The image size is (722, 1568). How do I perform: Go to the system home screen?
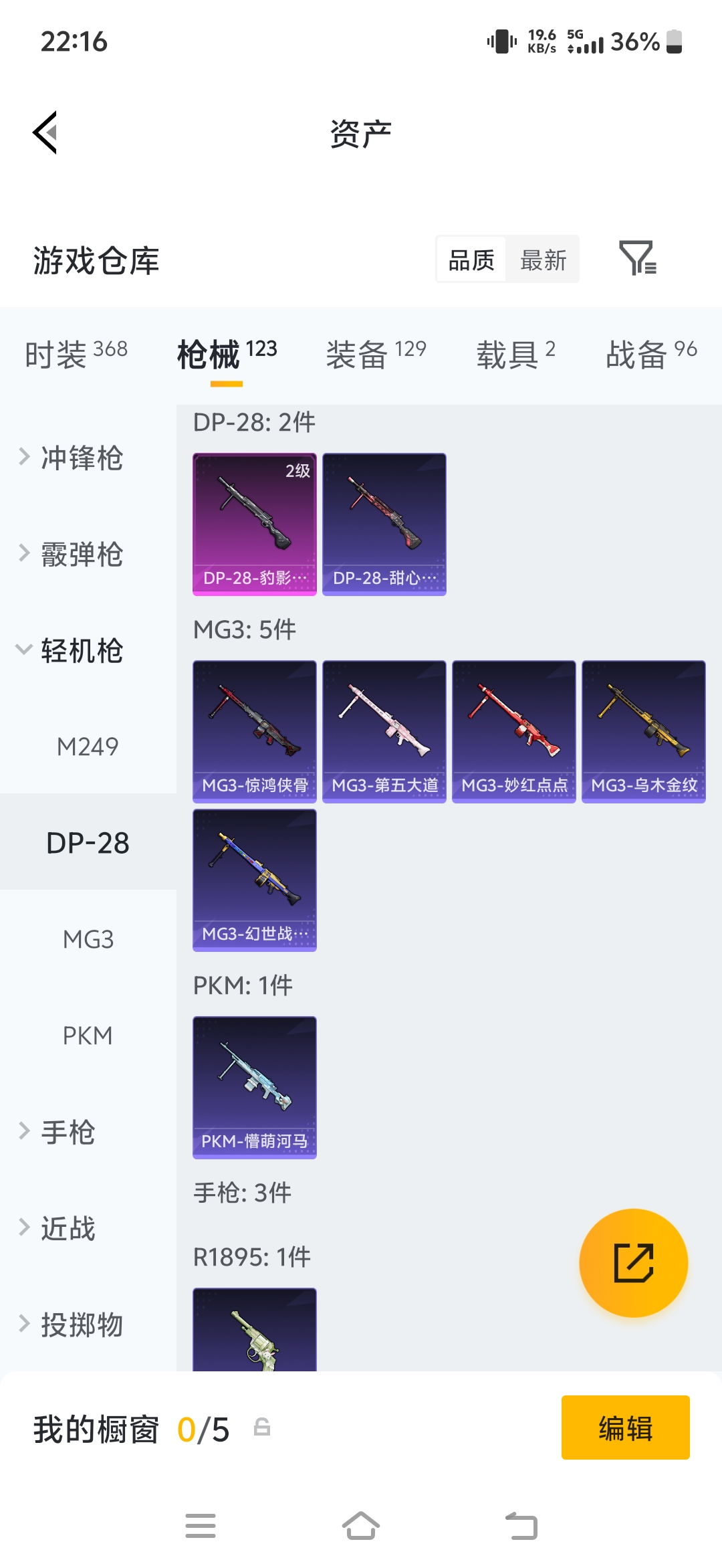click(361, 1527)
